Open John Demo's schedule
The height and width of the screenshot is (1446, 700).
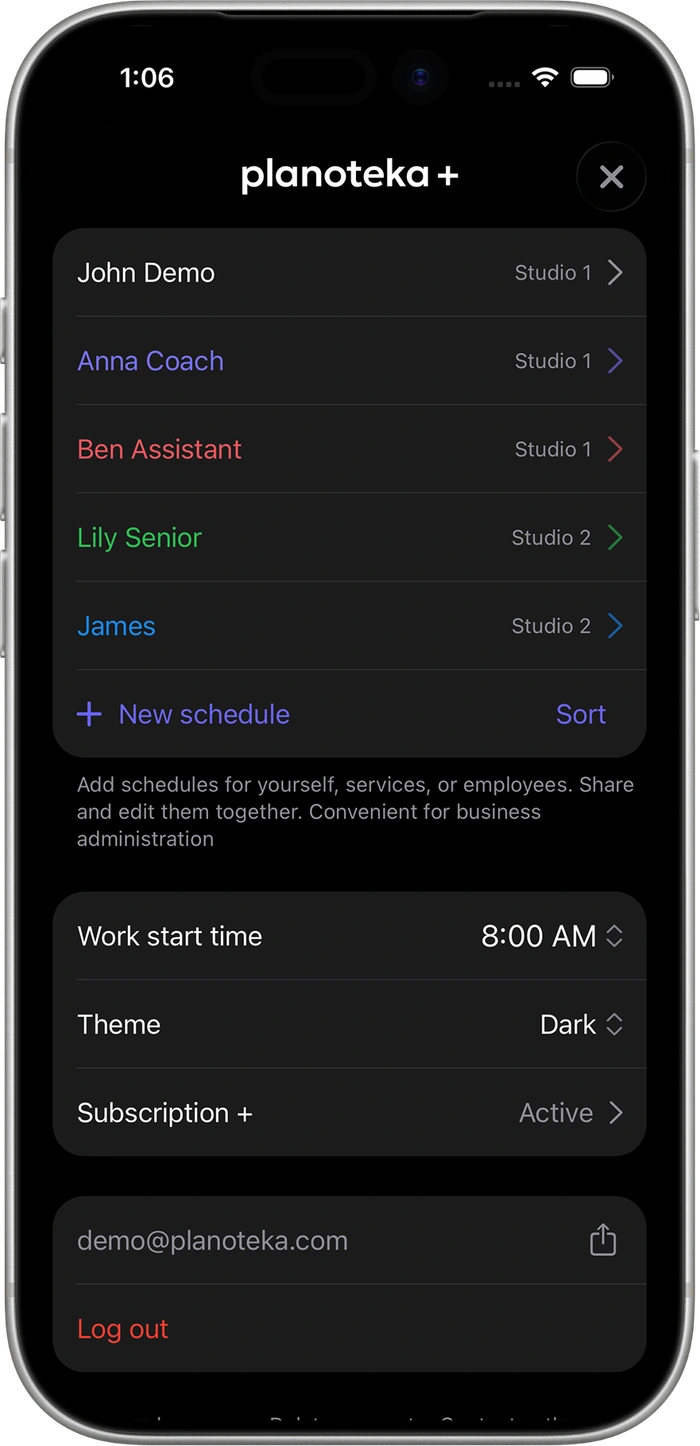point(349,273)
